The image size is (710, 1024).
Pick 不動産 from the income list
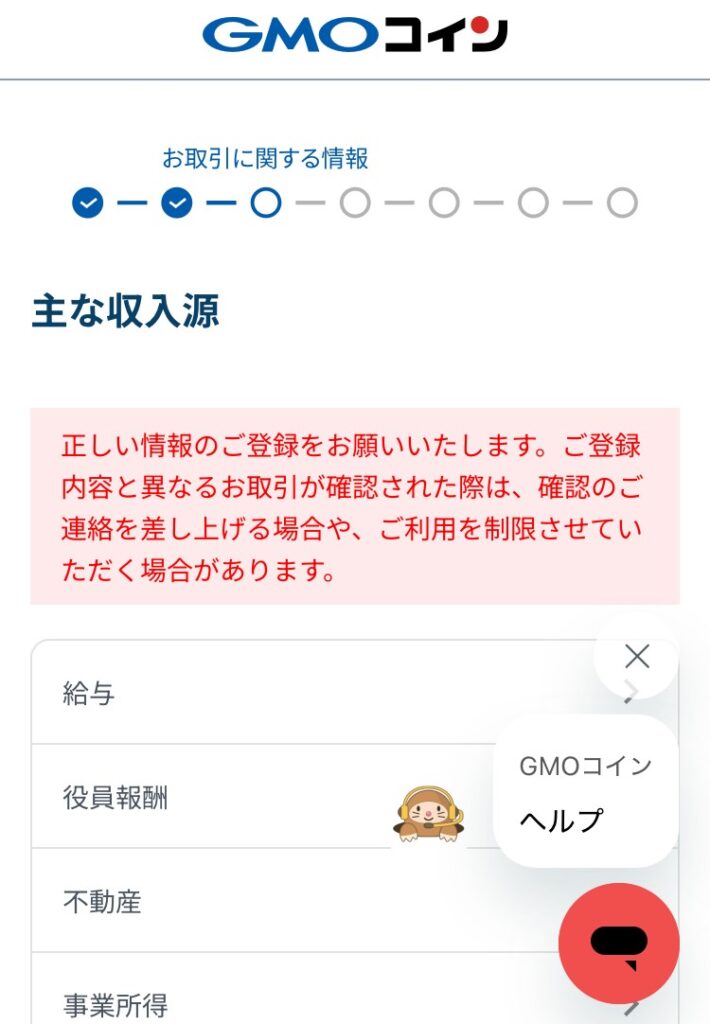(x=250, y=901)
